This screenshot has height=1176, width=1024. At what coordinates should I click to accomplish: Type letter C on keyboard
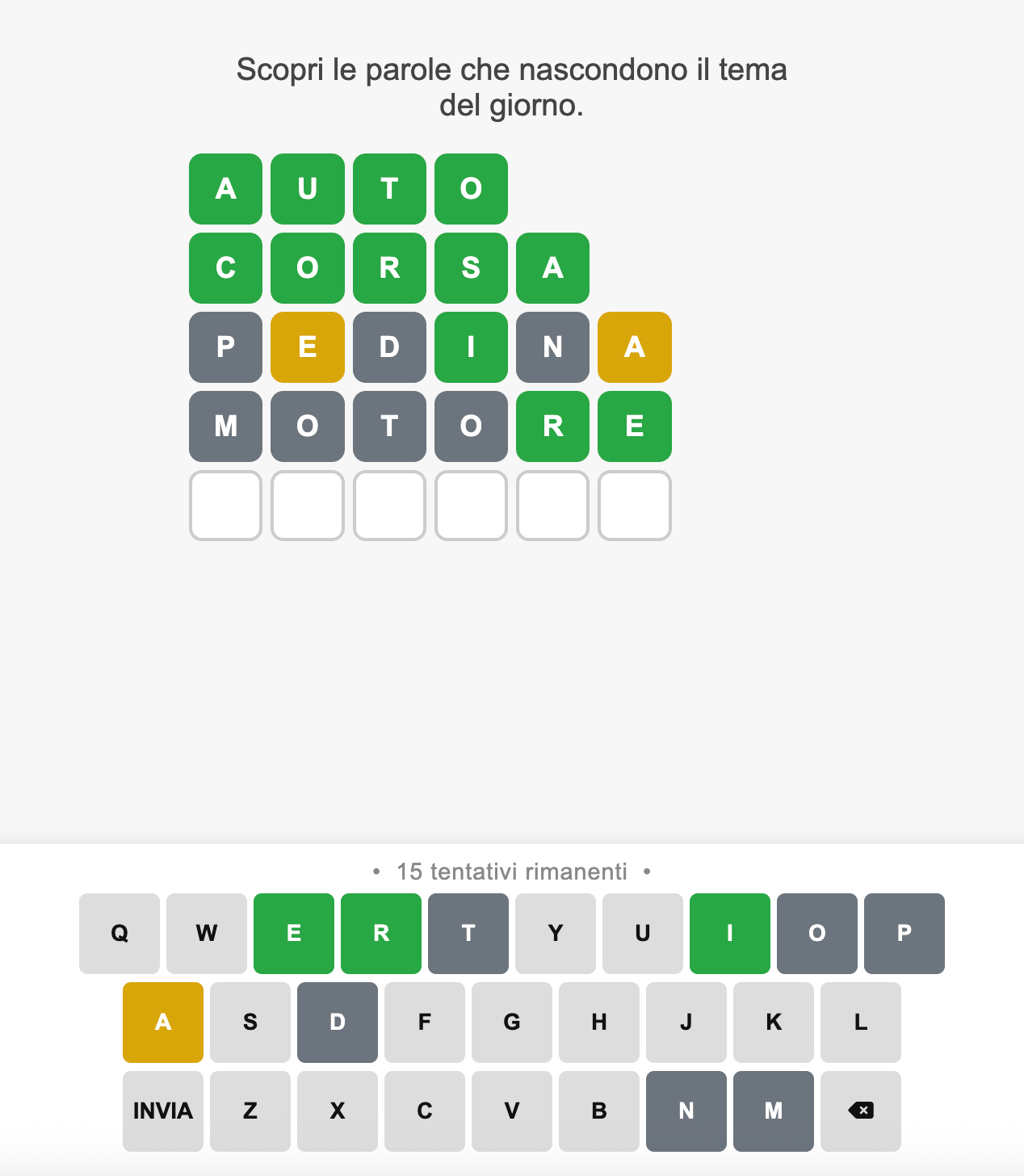424,1111
